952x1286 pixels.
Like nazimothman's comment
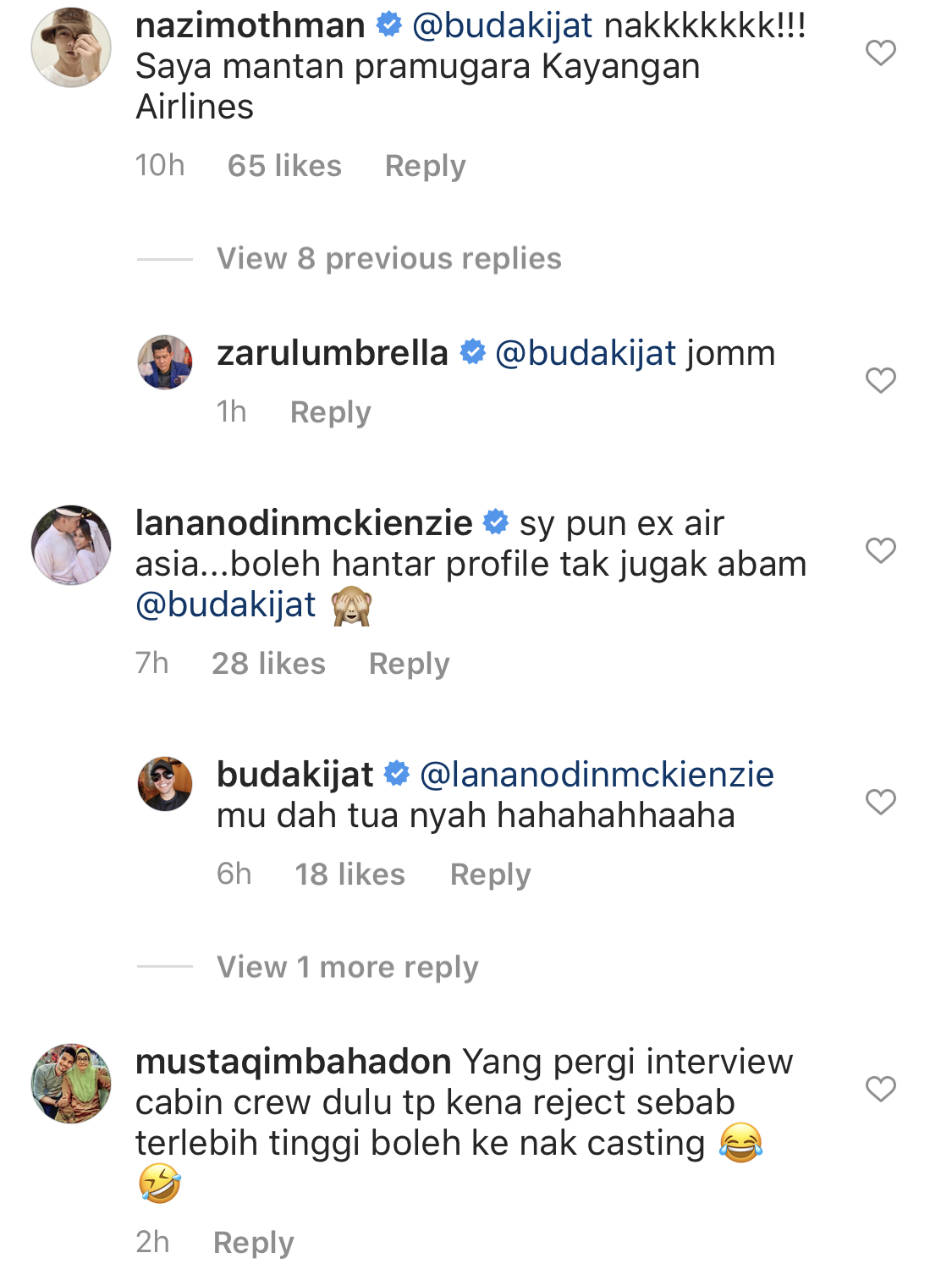pyautogui.click(x=880, y=53)
